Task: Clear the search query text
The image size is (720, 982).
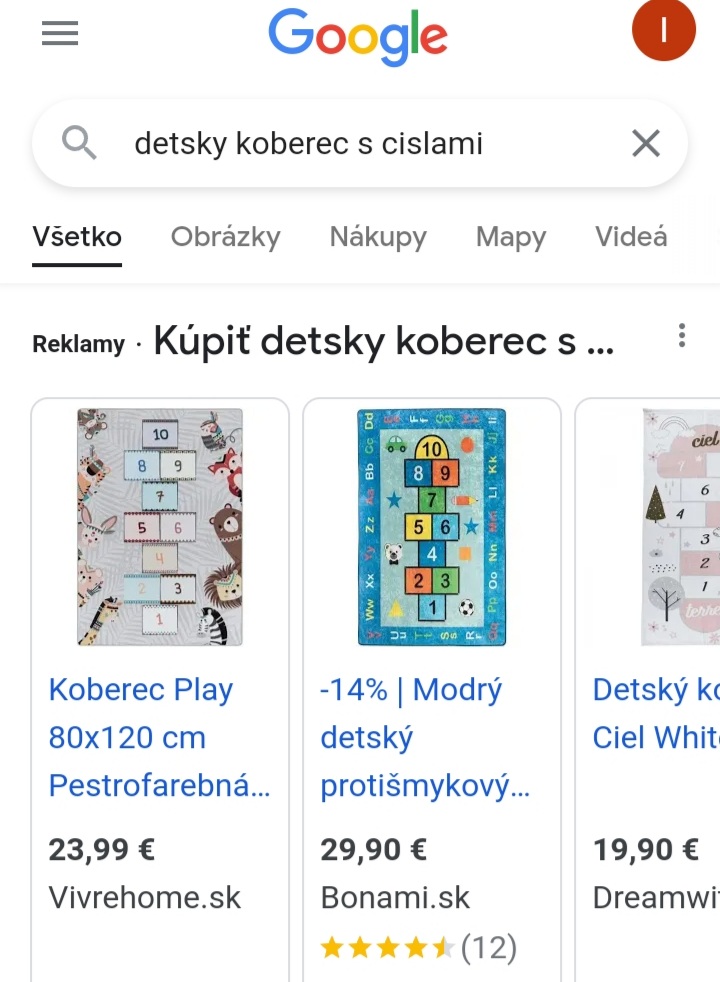Action: (646, 144)
